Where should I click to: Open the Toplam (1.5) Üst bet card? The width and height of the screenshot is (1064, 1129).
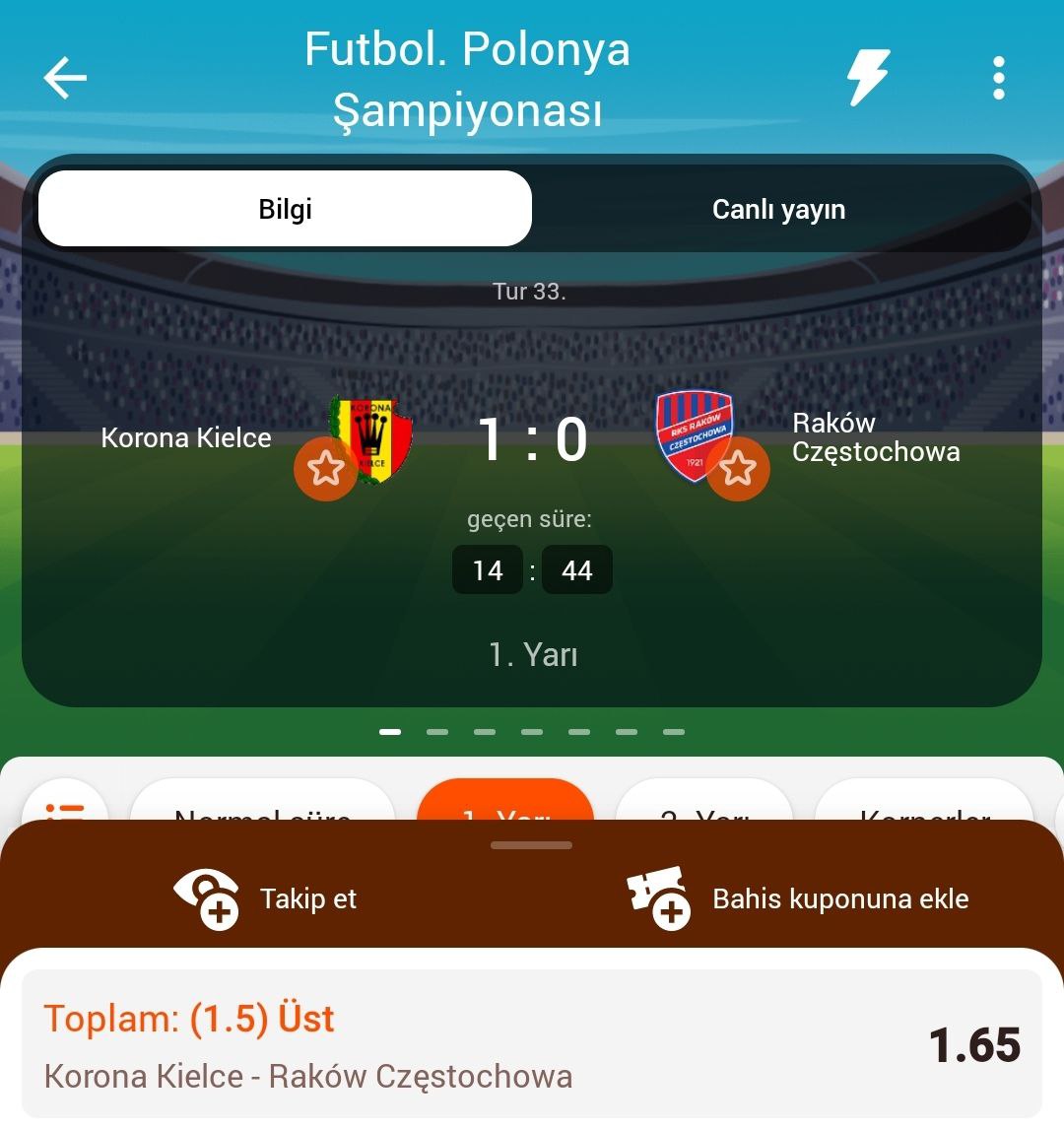pos(532,1044)
